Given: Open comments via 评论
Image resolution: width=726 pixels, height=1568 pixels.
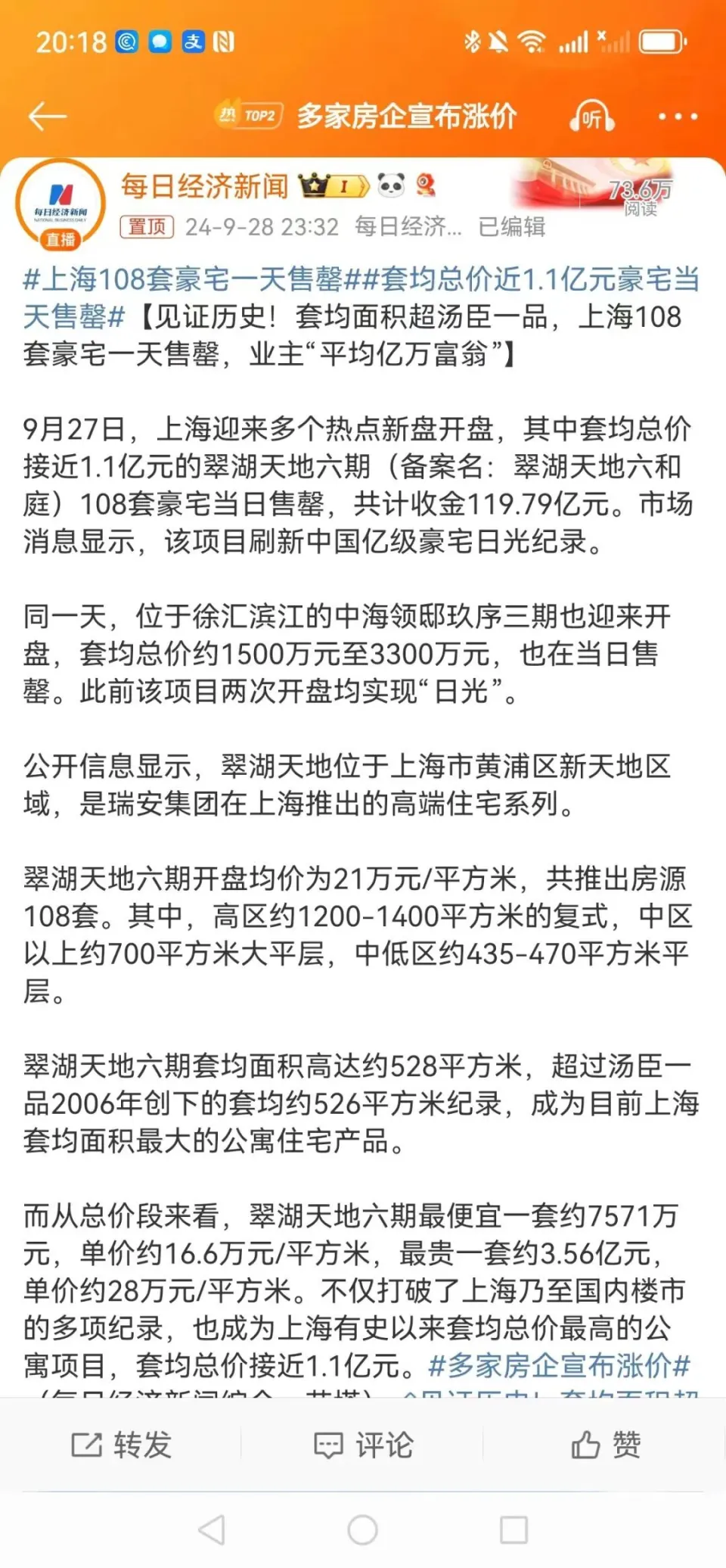Looking at the screenshot, I should [x=363, y=1445].
